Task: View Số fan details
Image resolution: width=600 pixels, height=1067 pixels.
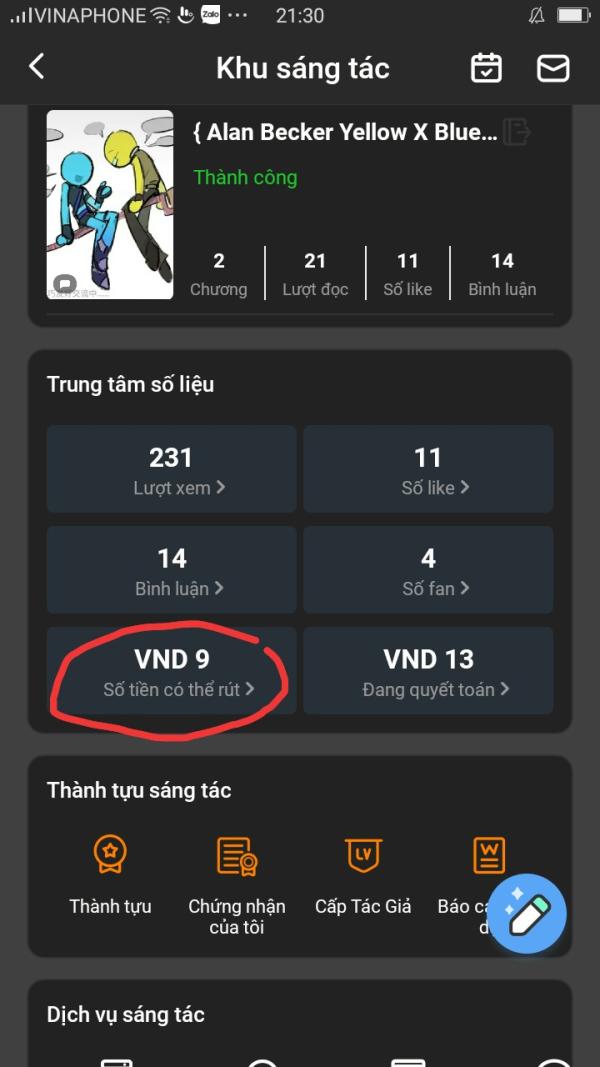Action: pyautogui.click(x=428, y=570)
